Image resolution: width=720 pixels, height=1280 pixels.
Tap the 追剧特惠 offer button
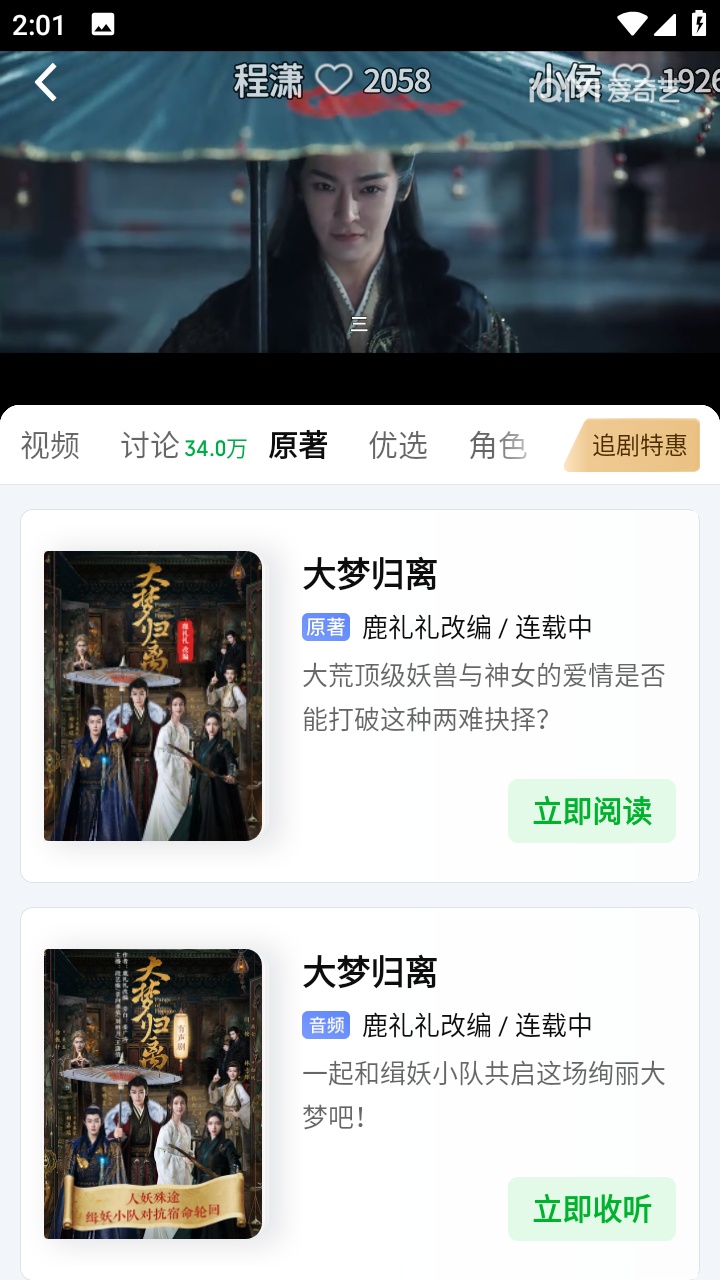click(x=636, y=445)
